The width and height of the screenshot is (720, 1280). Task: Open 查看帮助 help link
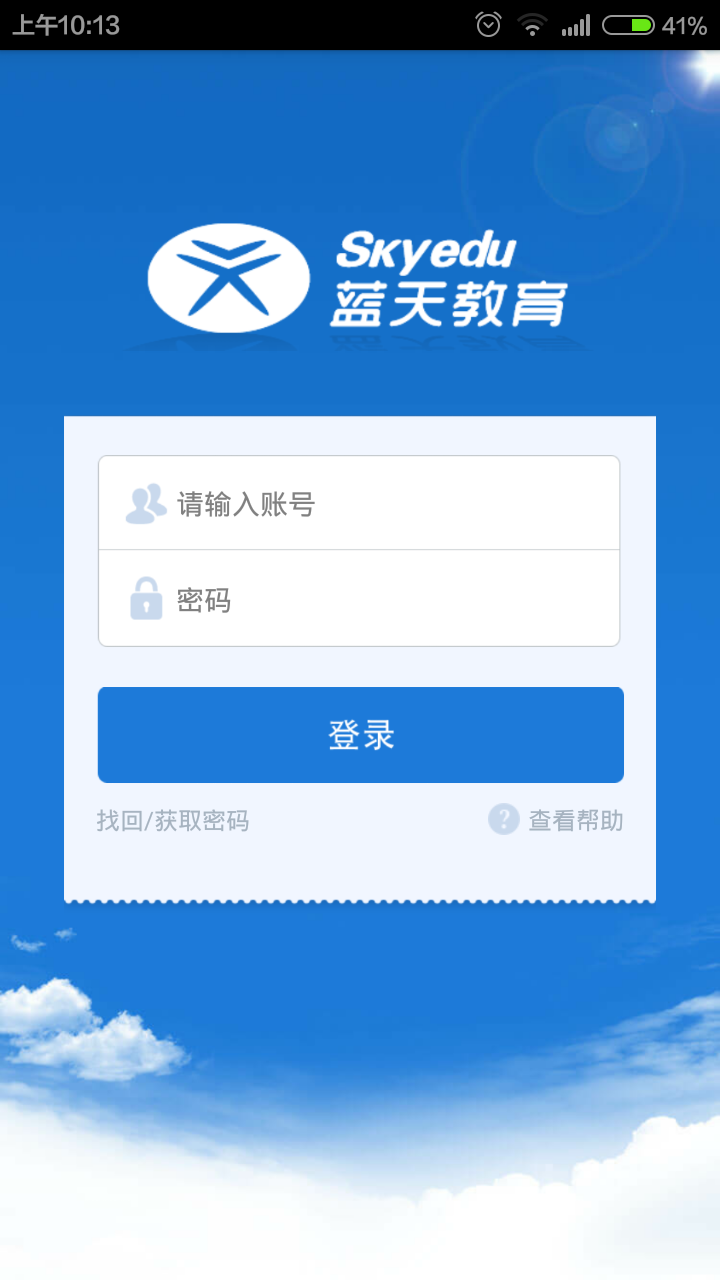pyautogui.click(x=556, y=820)
